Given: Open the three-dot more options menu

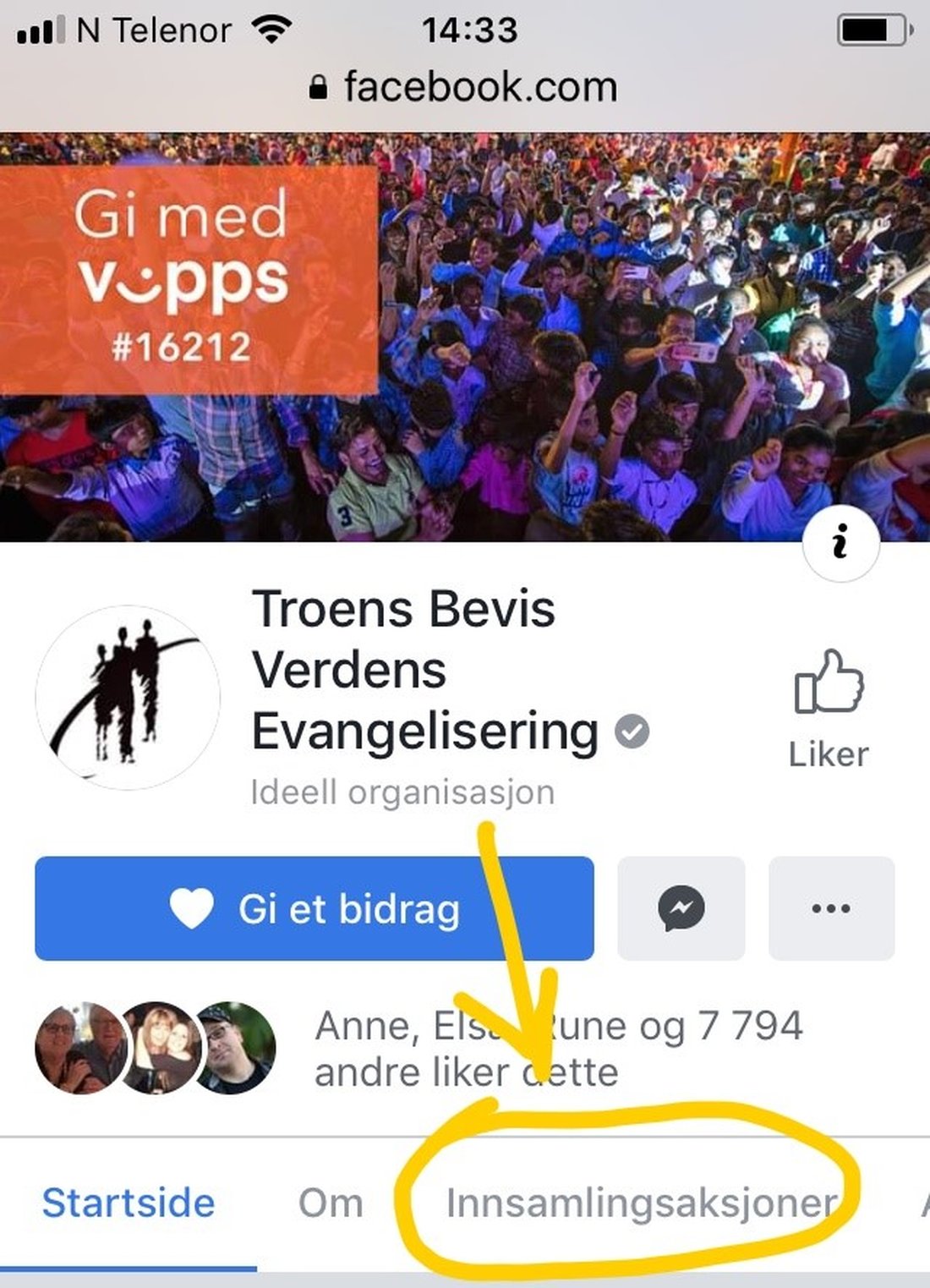Looking at the screenshot, I should 831,908.
